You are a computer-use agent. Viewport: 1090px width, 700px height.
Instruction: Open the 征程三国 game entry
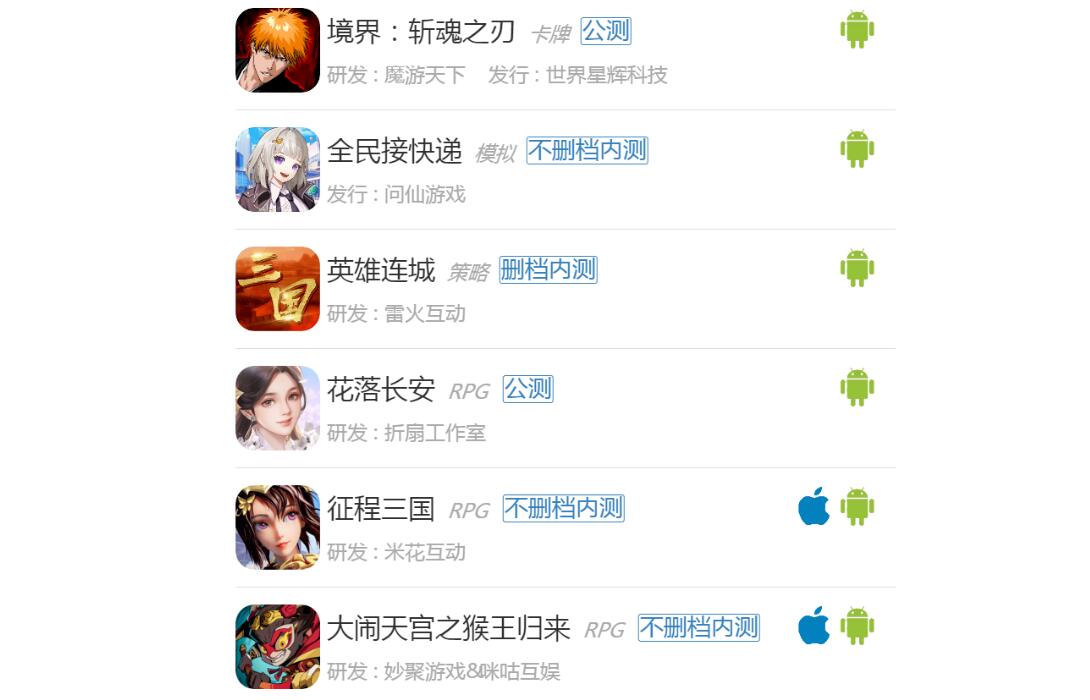(x=381, y=508)
